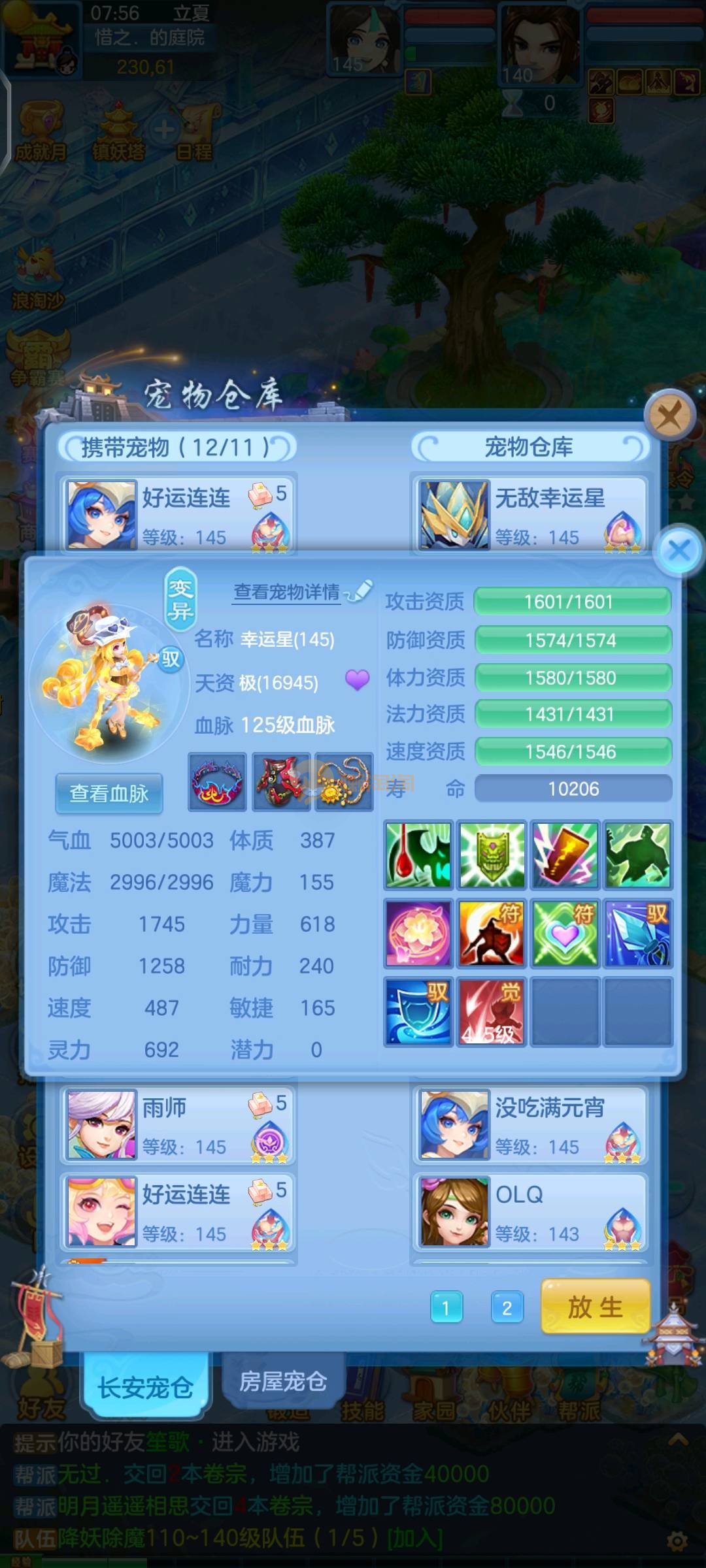This screenshot has height=1568, width=706.
Task: Tap the 查看血脉 button
Action: 109,793
